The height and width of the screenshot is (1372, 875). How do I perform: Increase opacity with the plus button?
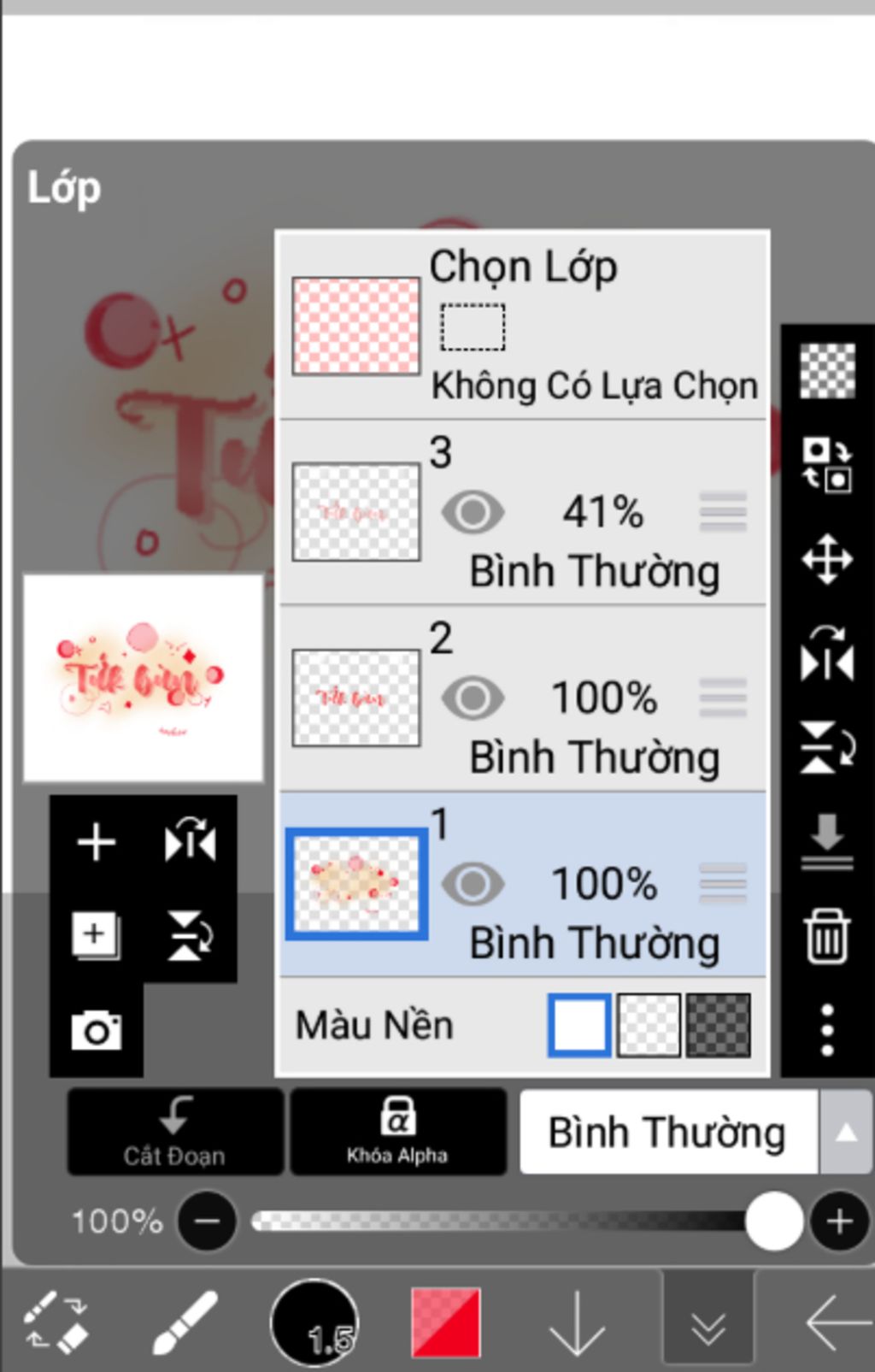[x=839, y=1222]
